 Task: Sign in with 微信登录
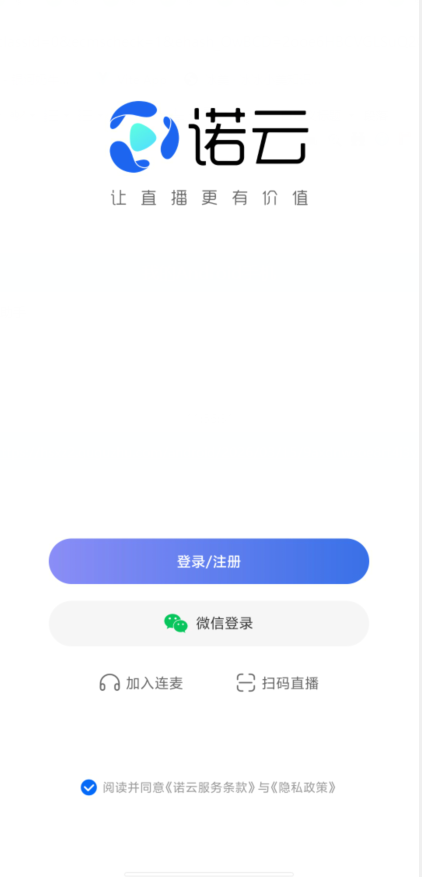pos(209,624)
